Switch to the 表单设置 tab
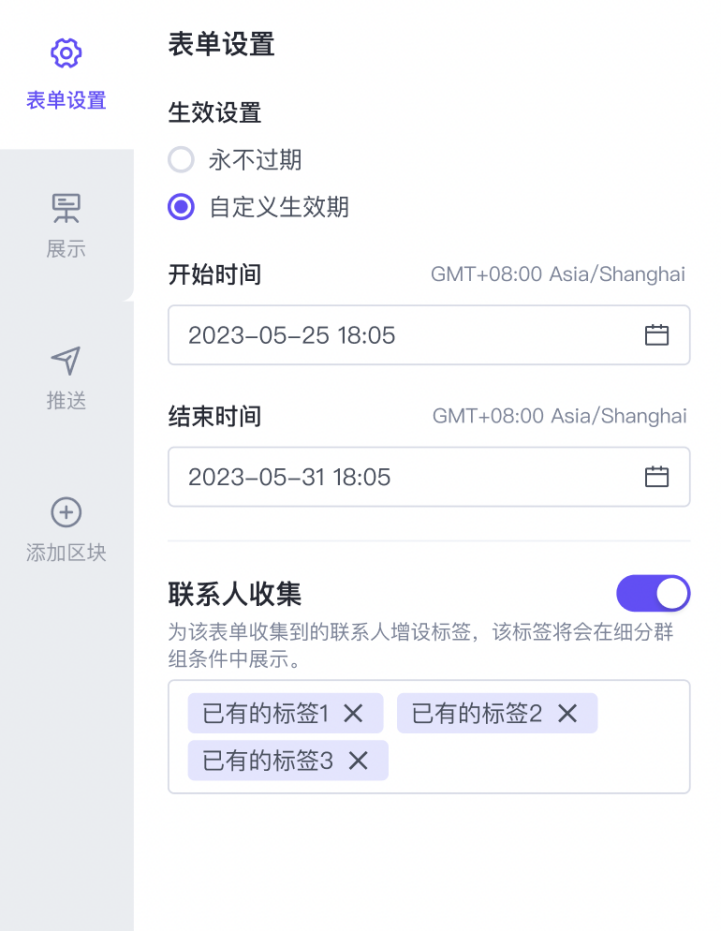The height and width of the screenshot is (931, 721). click(x=66, y=74)
